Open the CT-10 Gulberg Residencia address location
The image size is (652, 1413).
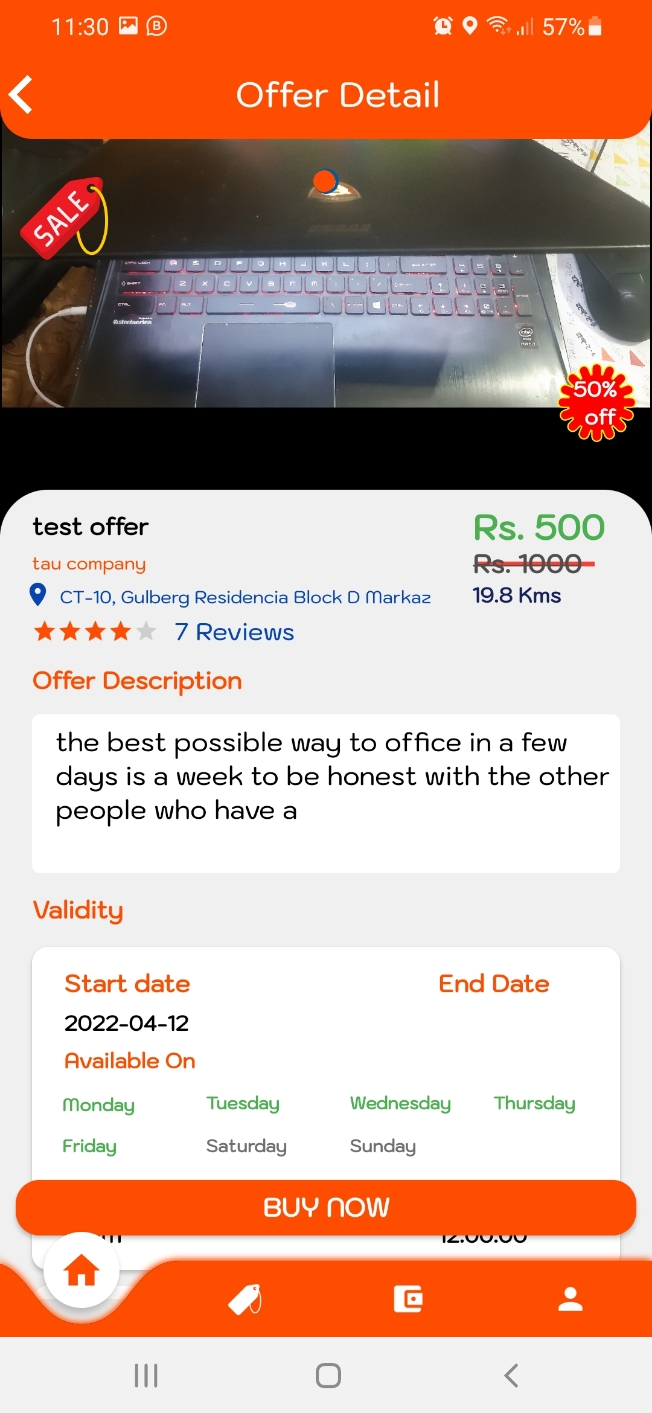click(x=245, y=597)
